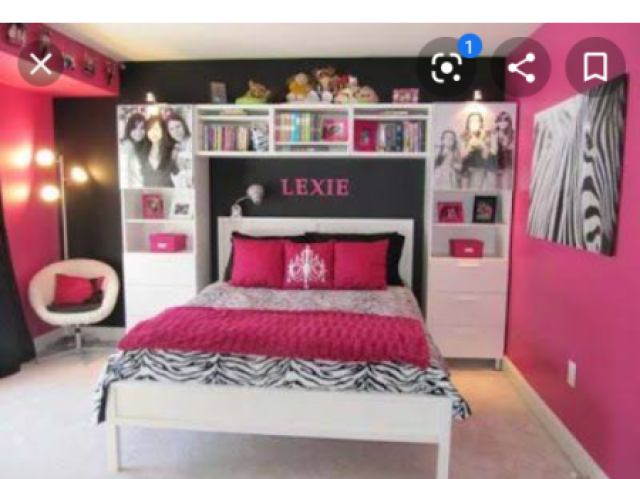Share this bedroom image

coord(521,67)
